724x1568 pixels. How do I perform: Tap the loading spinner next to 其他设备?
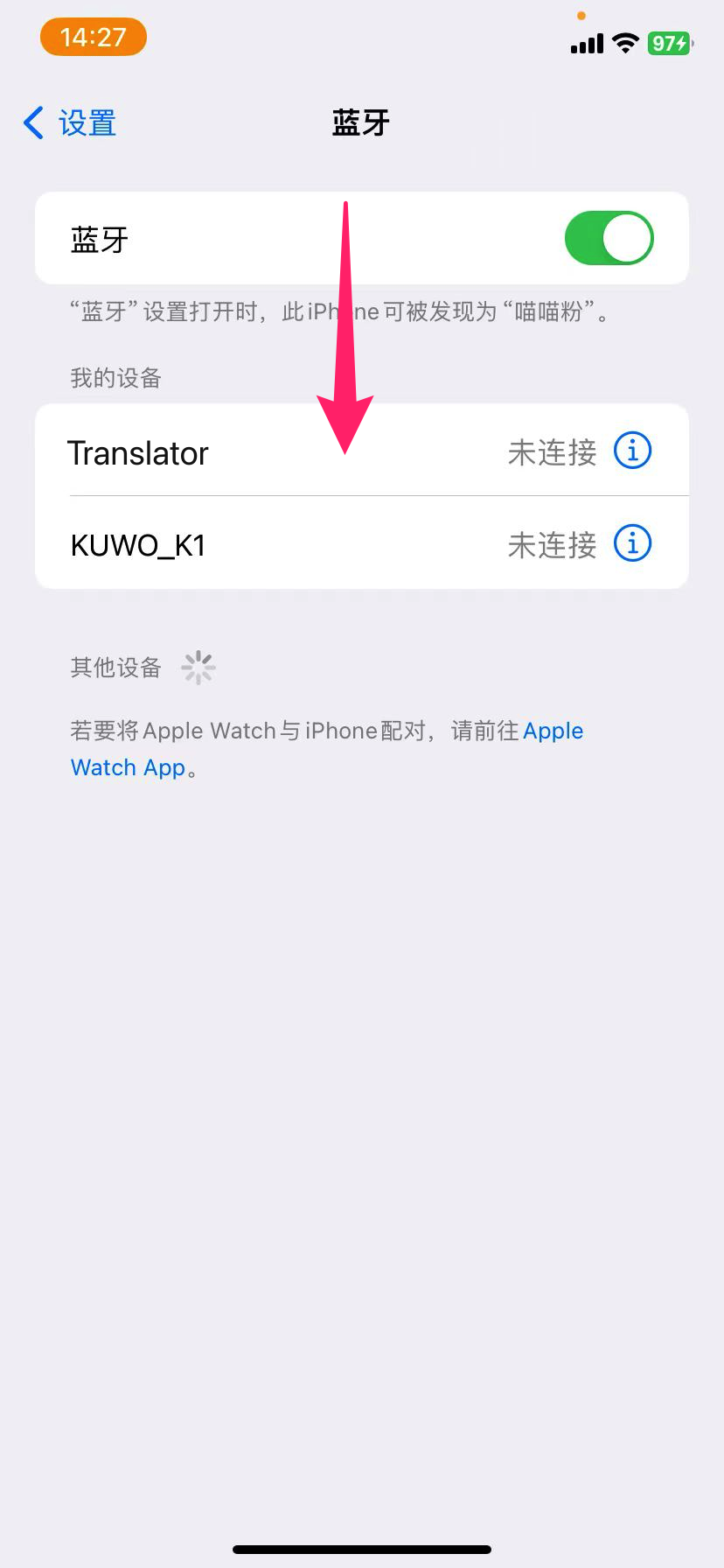tap(198, 667)
